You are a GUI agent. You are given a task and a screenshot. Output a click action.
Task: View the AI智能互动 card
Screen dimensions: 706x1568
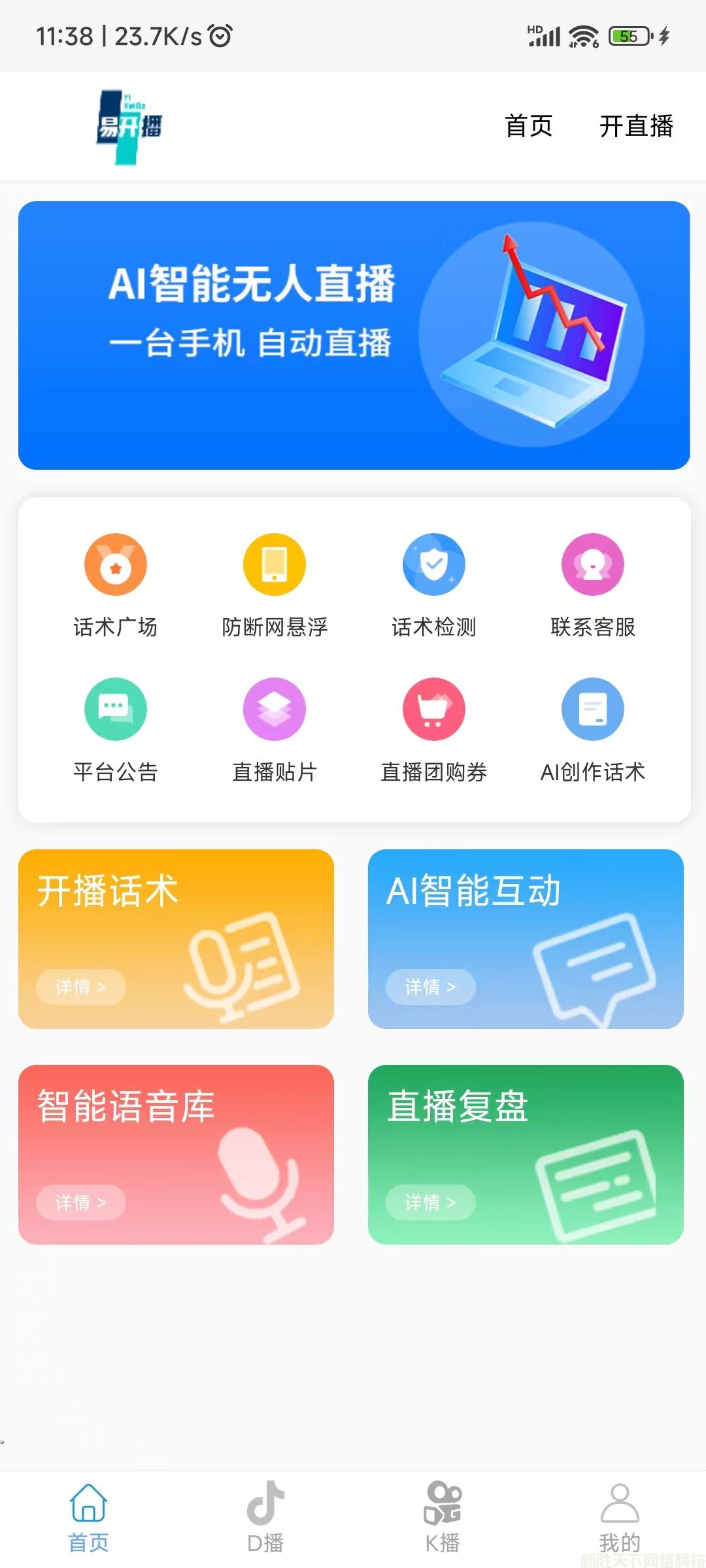526,939
